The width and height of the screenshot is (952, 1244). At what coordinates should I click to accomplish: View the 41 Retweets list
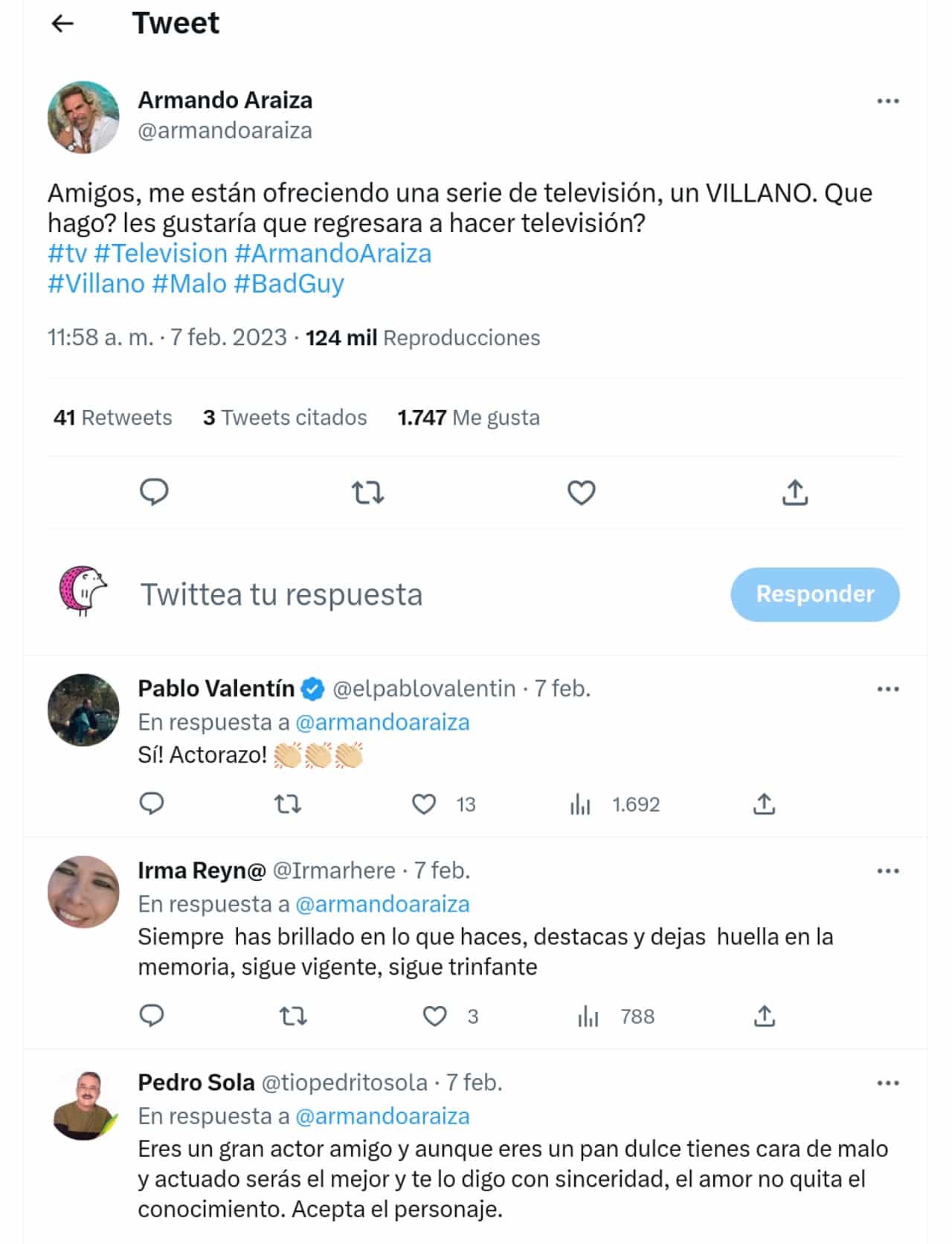coord(112,417)
